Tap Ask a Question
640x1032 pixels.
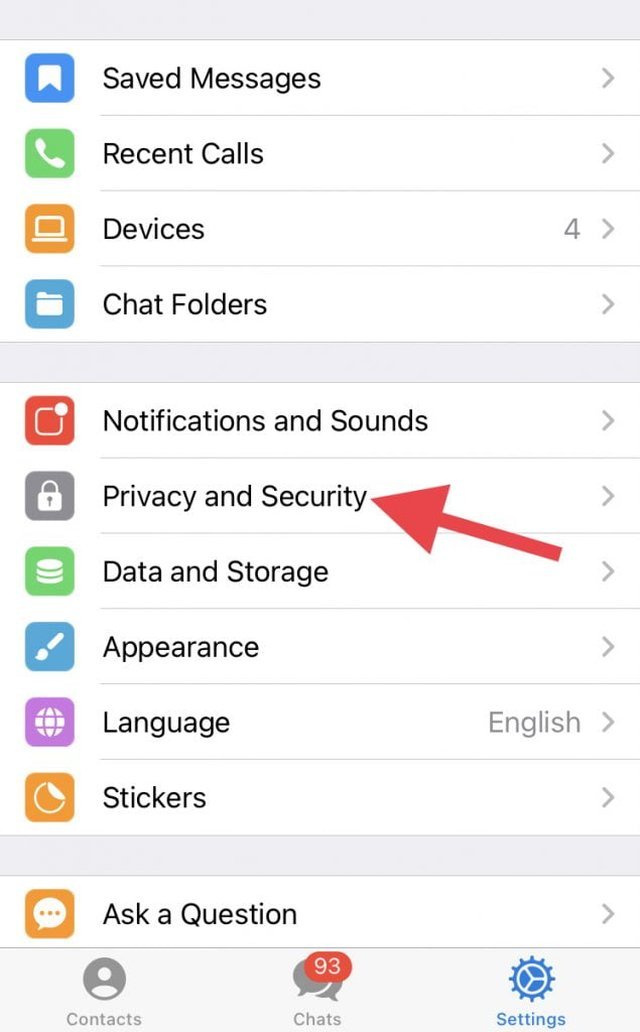tap(320, 914)
